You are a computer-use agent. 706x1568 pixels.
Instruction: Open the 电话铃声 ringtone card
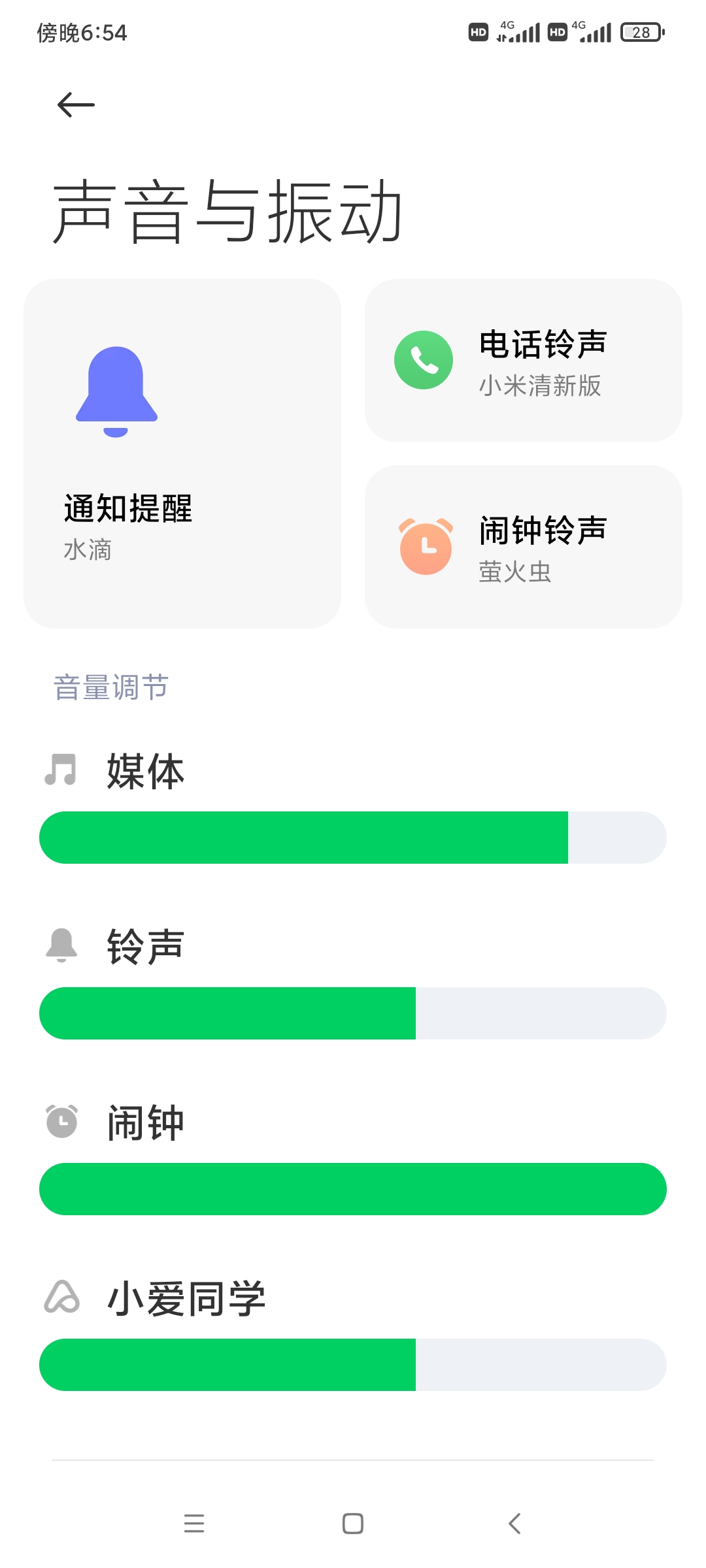524,361
